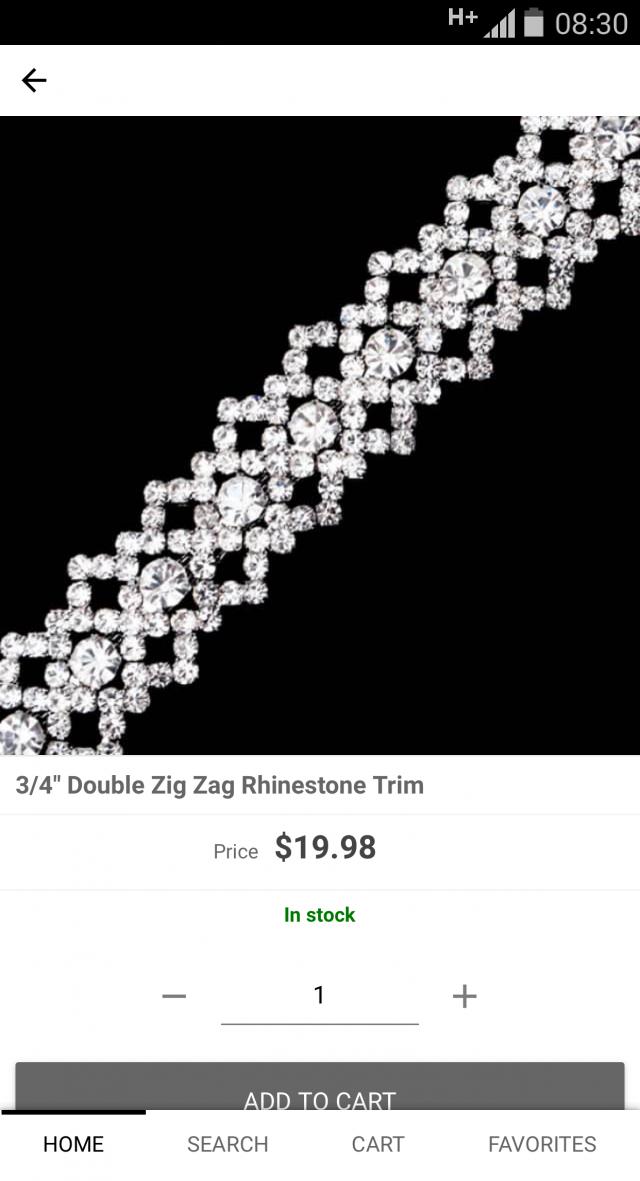Screen dimensions: 640x1181
Task: Add the rhinestone trim to cart
Action: 320,1088
